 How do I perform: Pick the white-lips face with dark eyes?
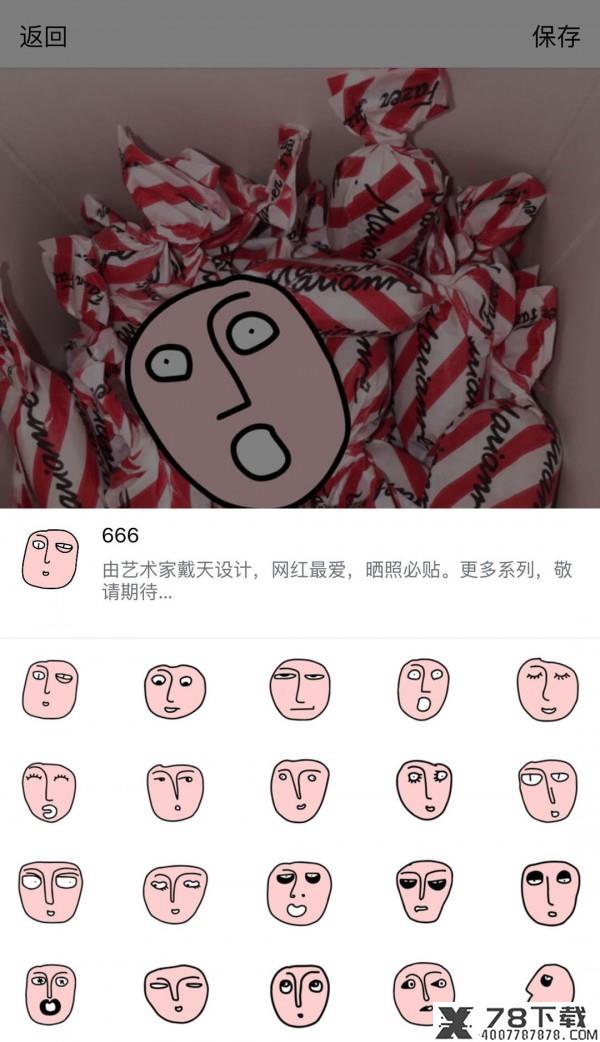[x=299, y=893]
